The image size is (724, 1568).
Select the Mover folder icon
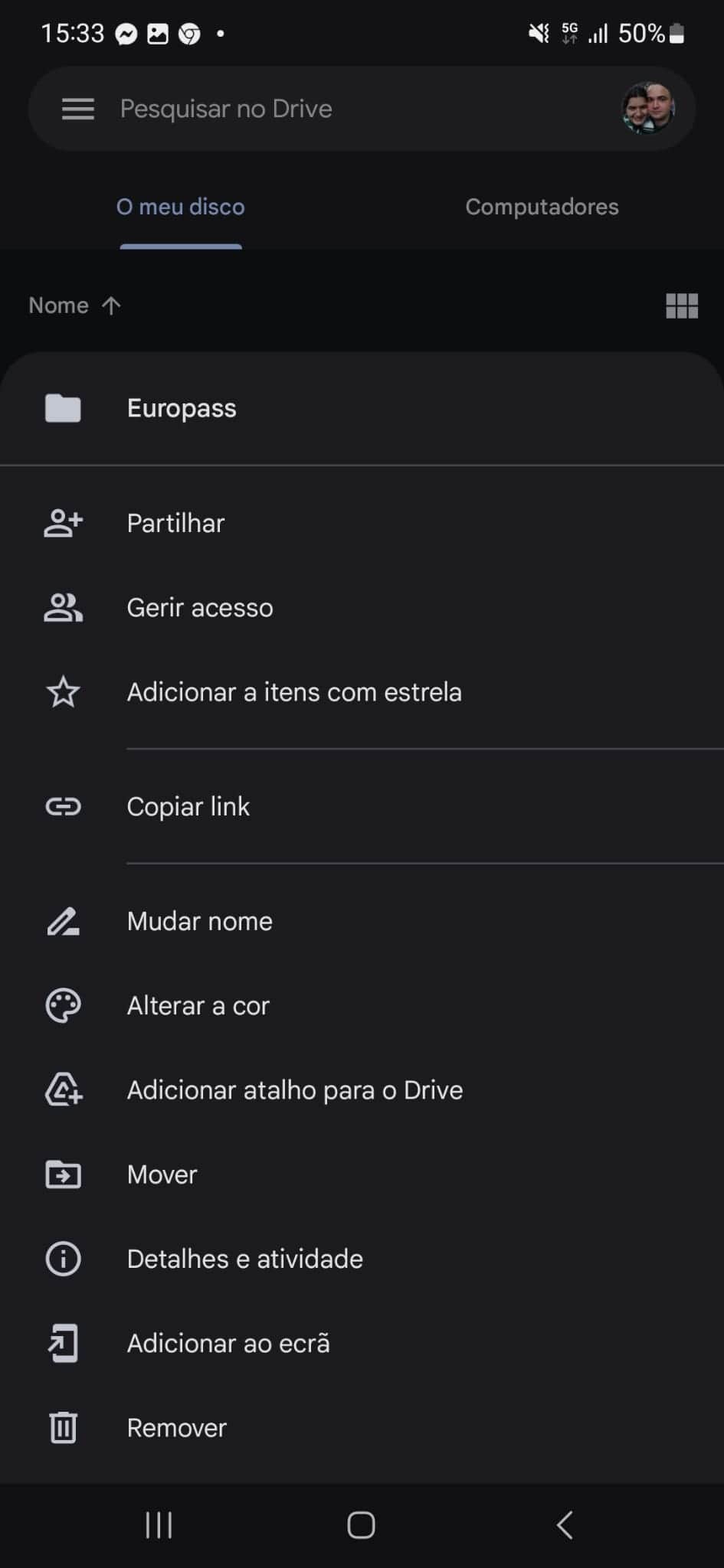pyautogui.click(x=63, y=1174)
